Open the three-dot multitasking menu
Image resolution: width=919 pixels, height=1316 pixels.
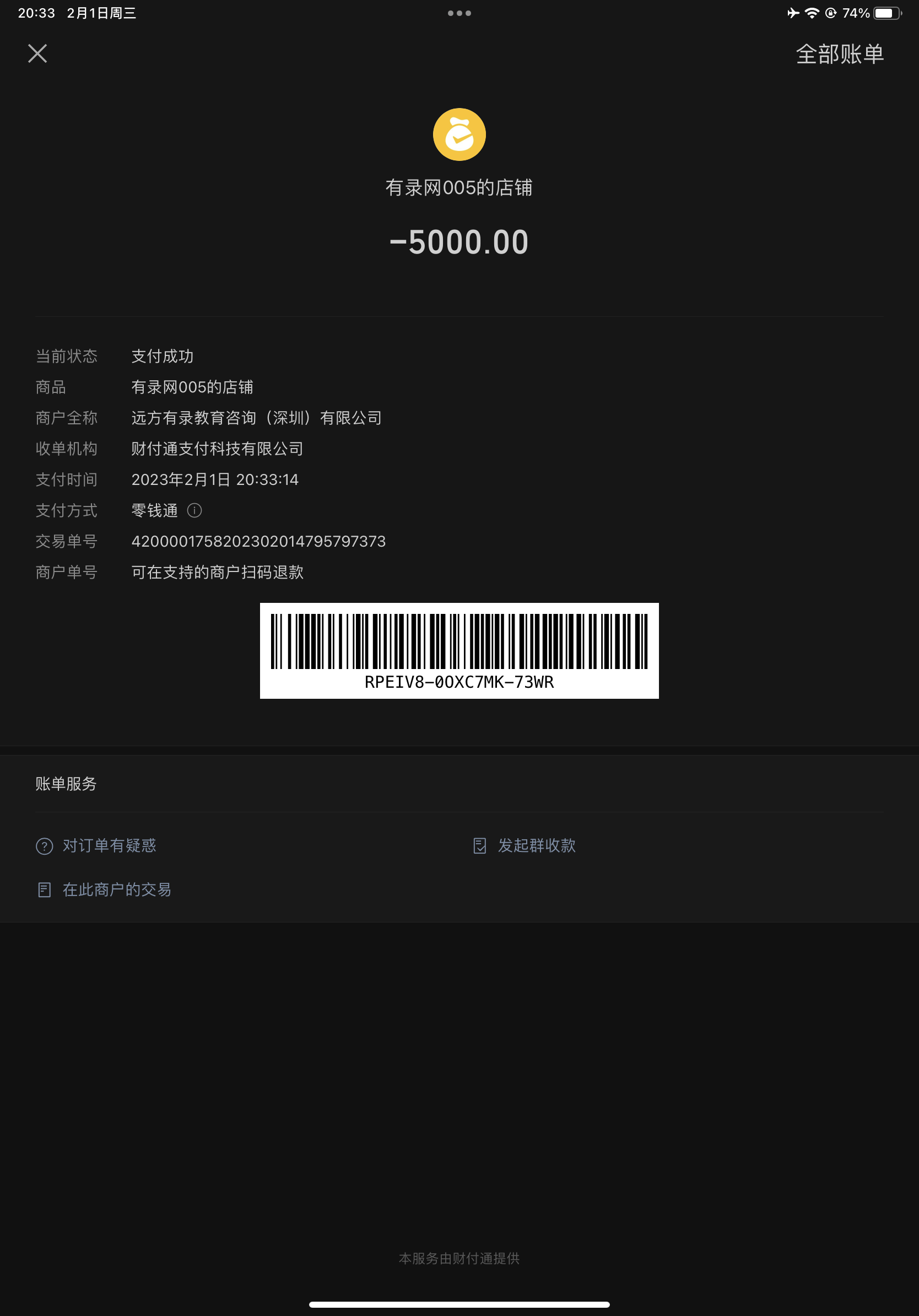pos(459,13)
